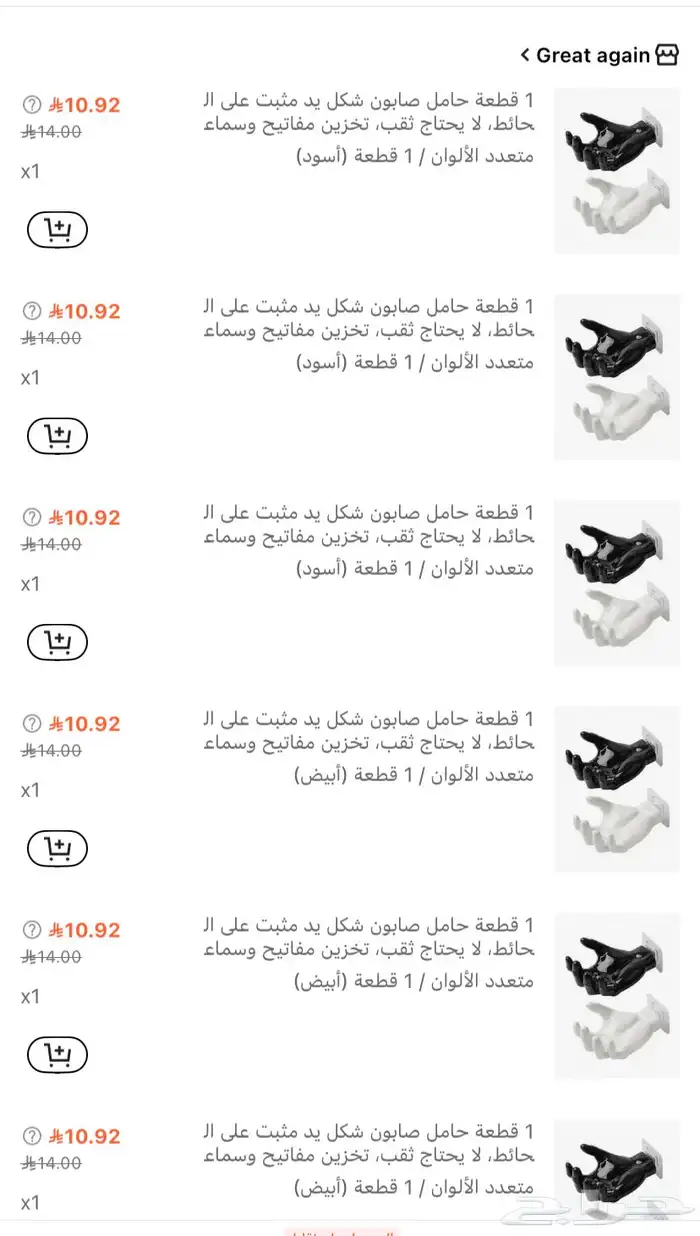Viewport: 700px width, 1236px height.
Task: Add the first black (أسود) soap holder to cart
Action: tap(57, 231)
